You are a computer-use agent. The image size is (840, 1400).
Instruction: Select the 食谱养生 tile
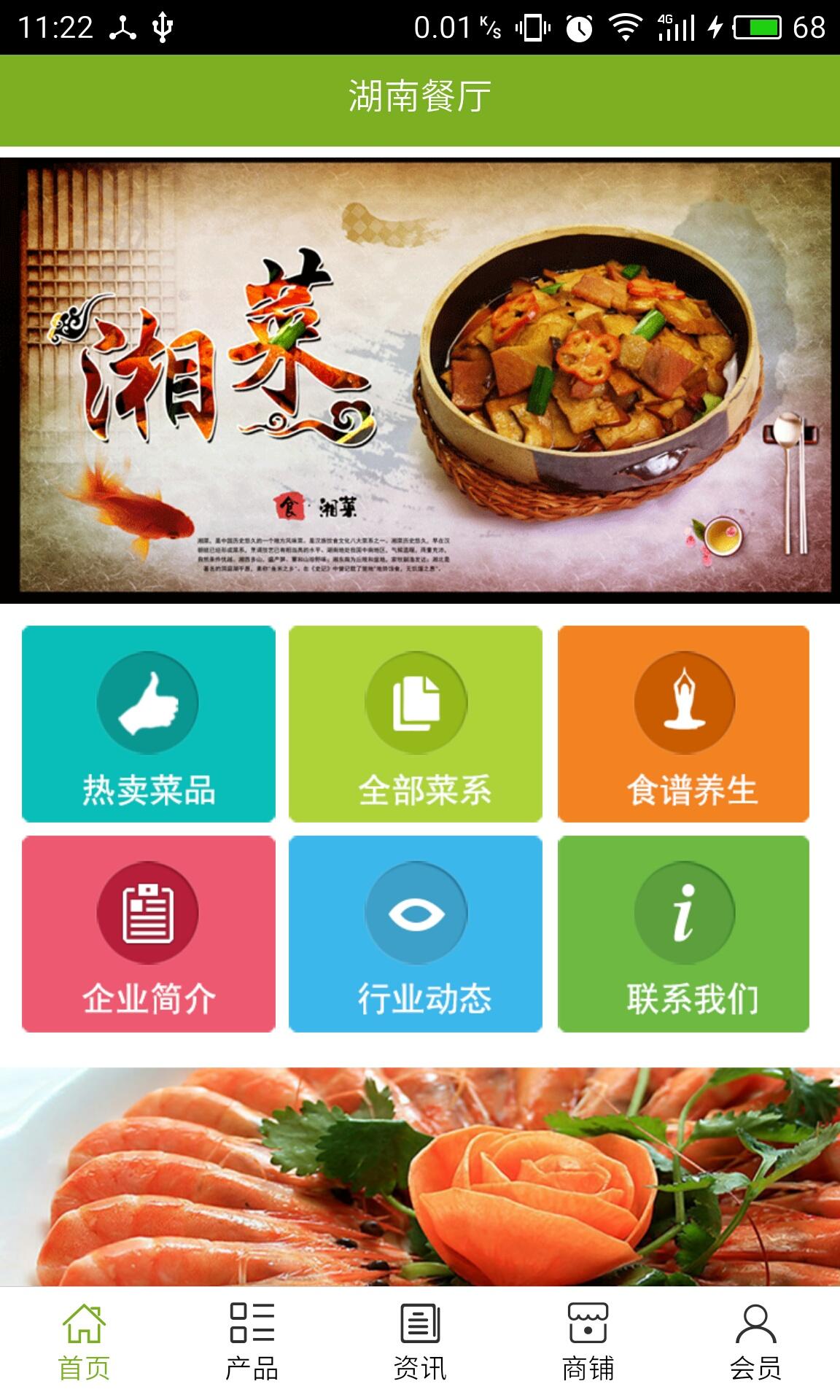[683, 723]
